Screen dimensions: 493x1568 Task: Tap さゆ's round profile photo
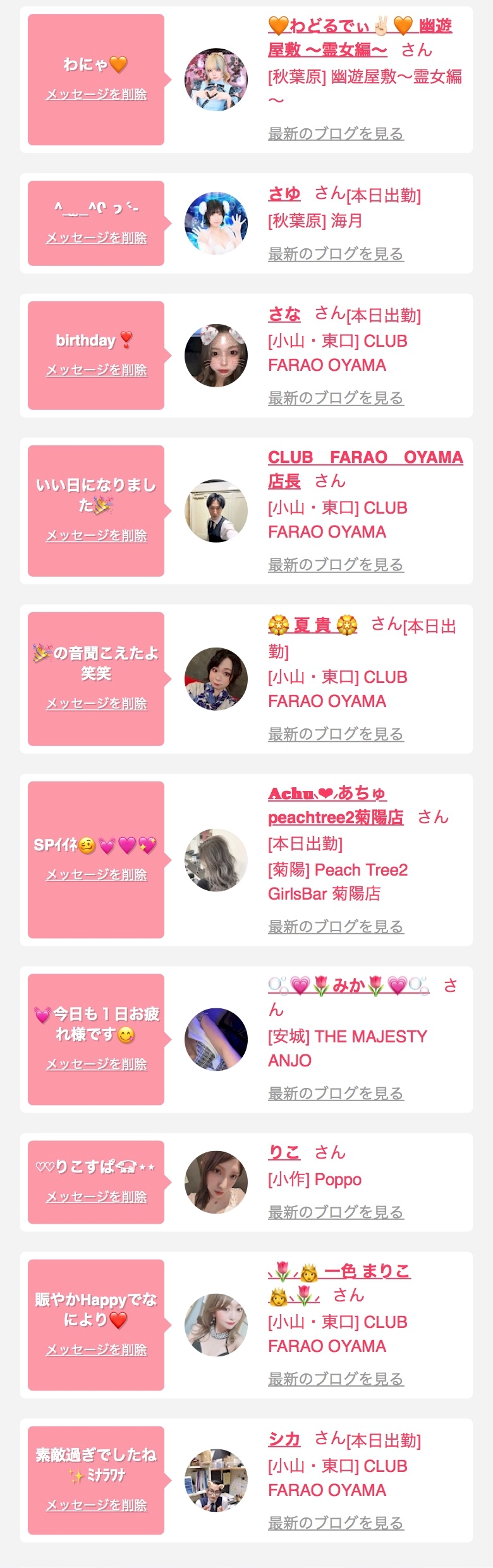pyautogui.click(x=216, y=224)
